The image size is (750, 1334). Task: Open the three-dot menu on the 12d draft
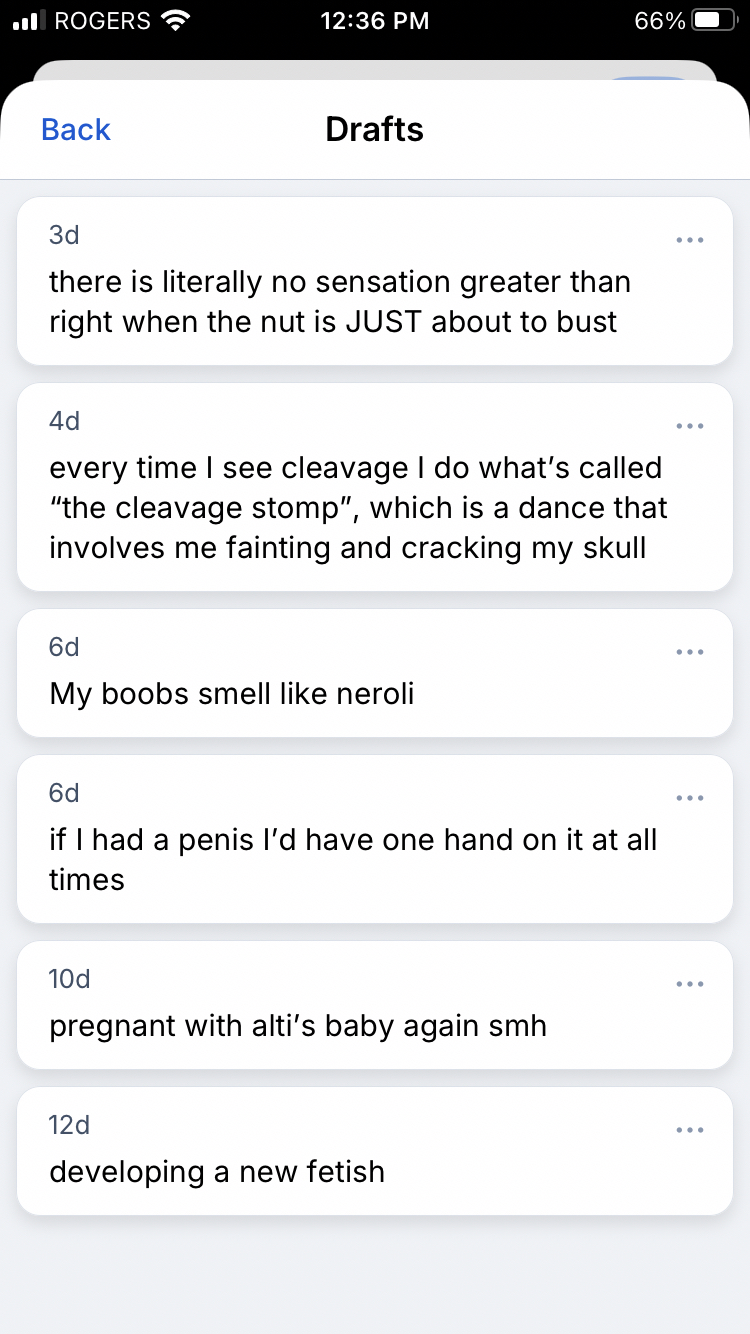pos(690,1130)
